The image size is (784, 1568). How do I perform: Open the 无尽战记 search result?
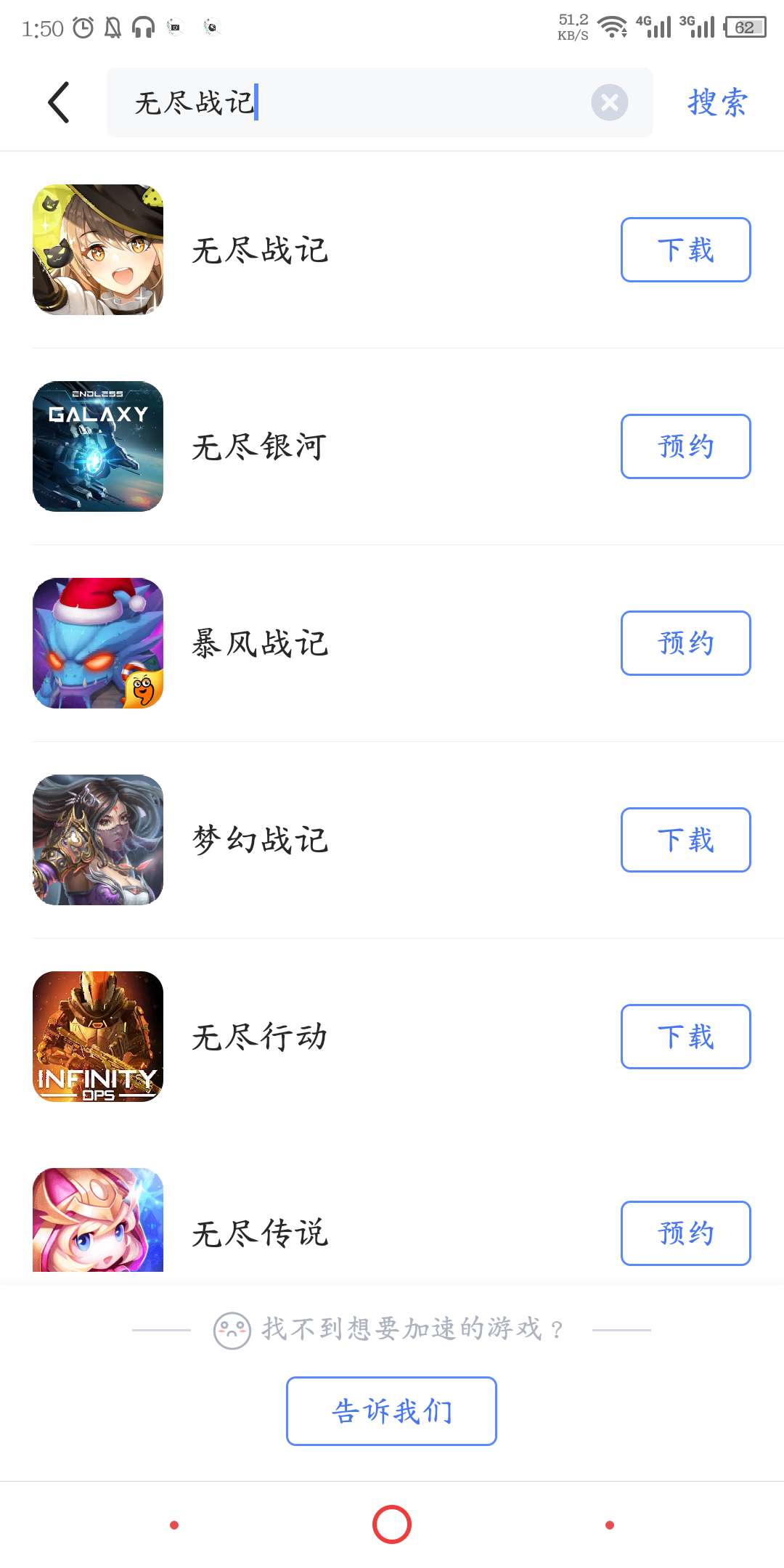[260, 250]
